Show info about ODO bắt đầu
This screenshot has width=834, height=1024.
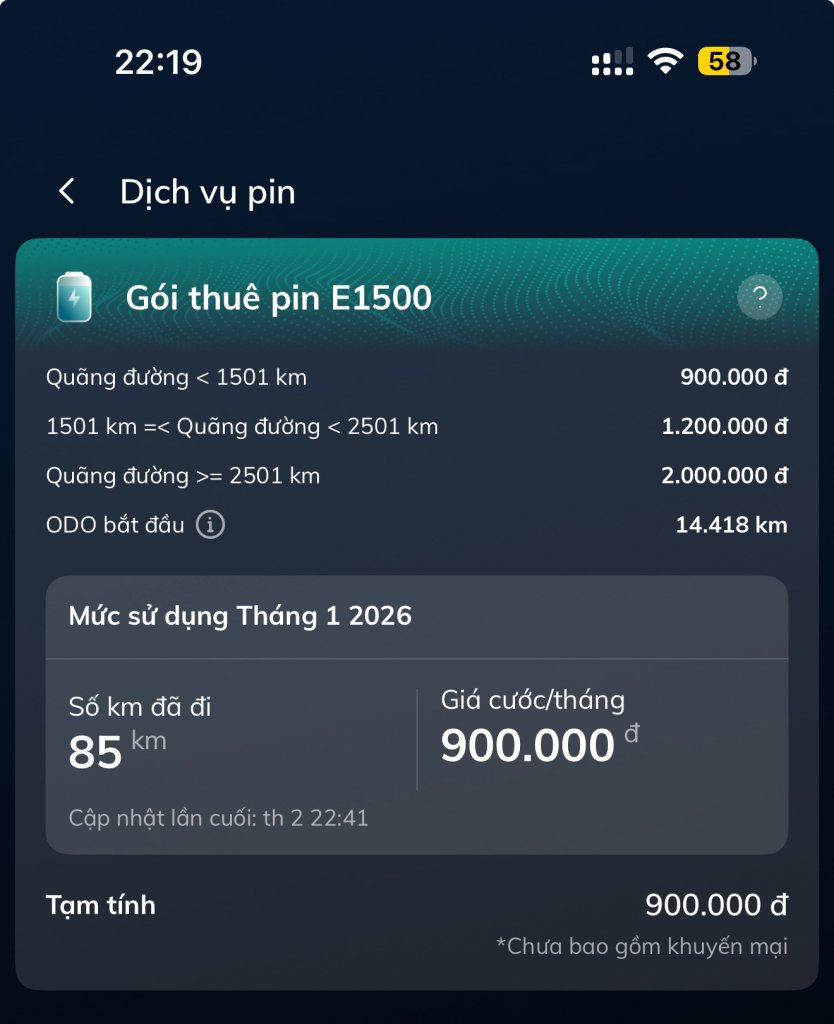pos(210,524)
